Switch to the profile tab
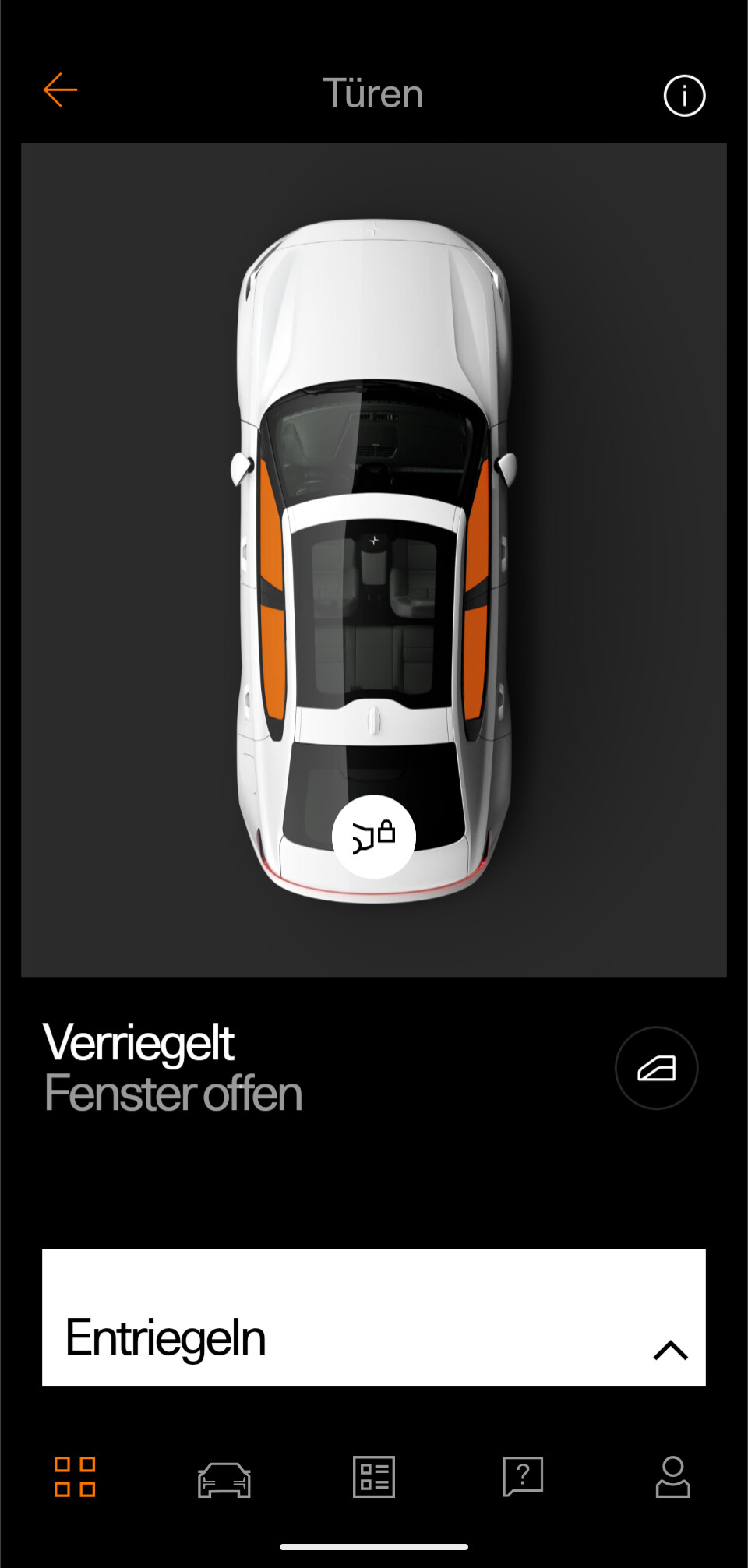This screenshot has height=1568, width=748. (673, 1477)
